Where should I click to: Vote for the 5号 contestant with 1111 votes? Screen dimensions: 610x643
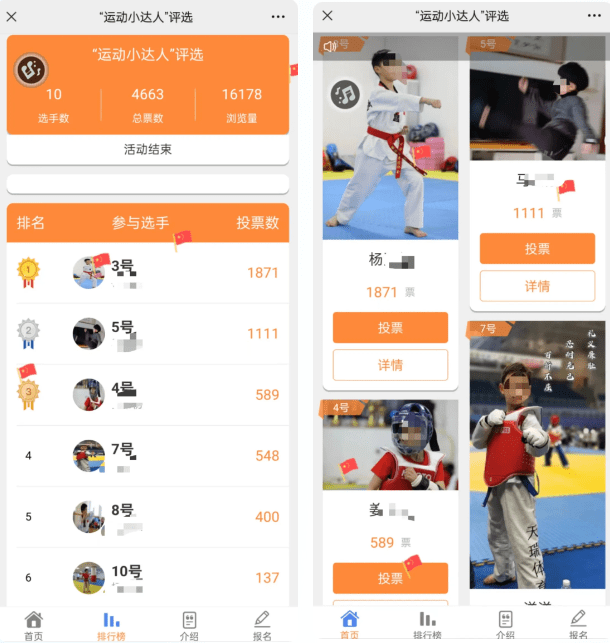pyautogui.click(x=537, y=249)
